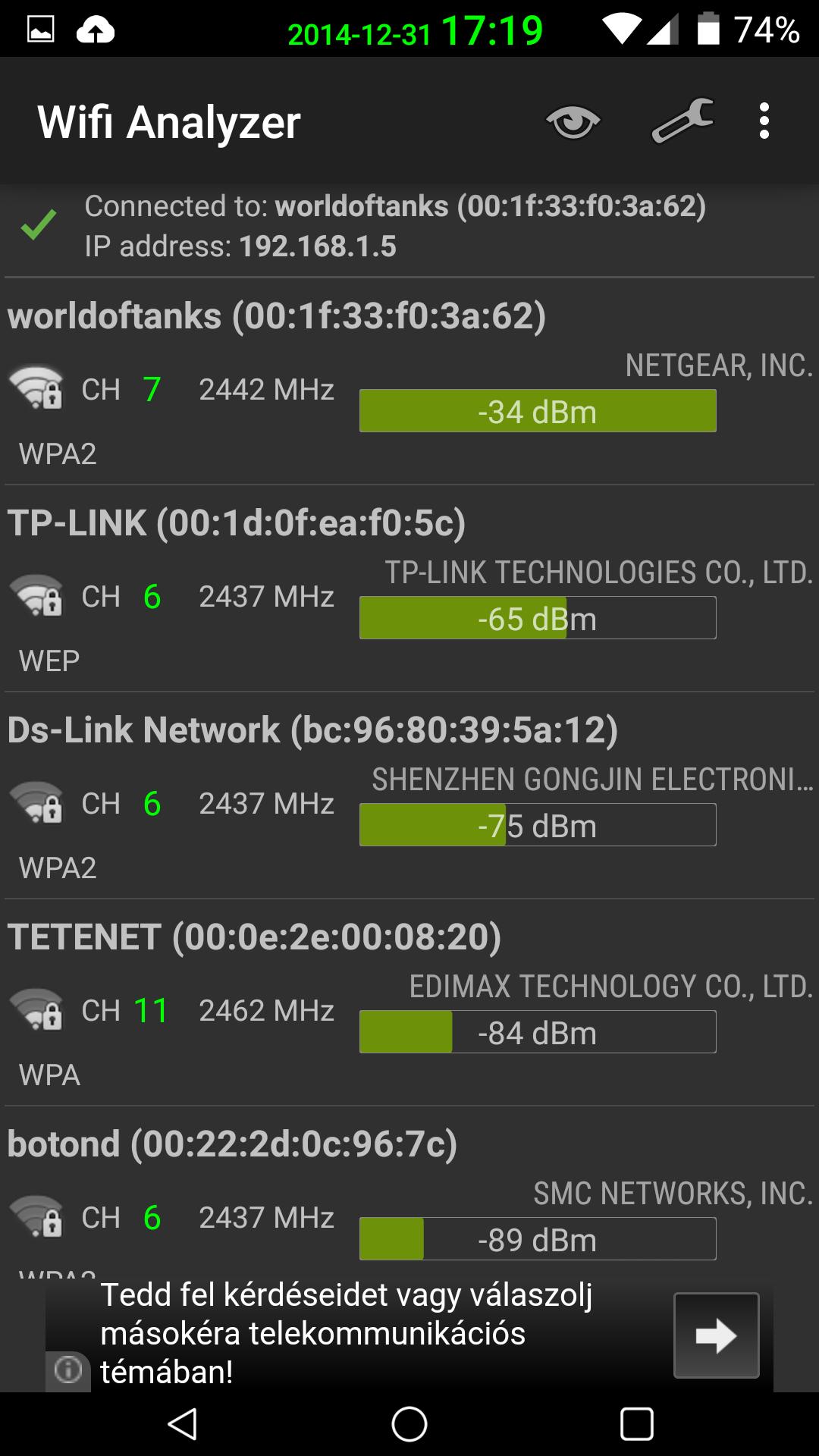Select the Ds-Link Network entry
The image size is (819, 1456).
point(409,796)
